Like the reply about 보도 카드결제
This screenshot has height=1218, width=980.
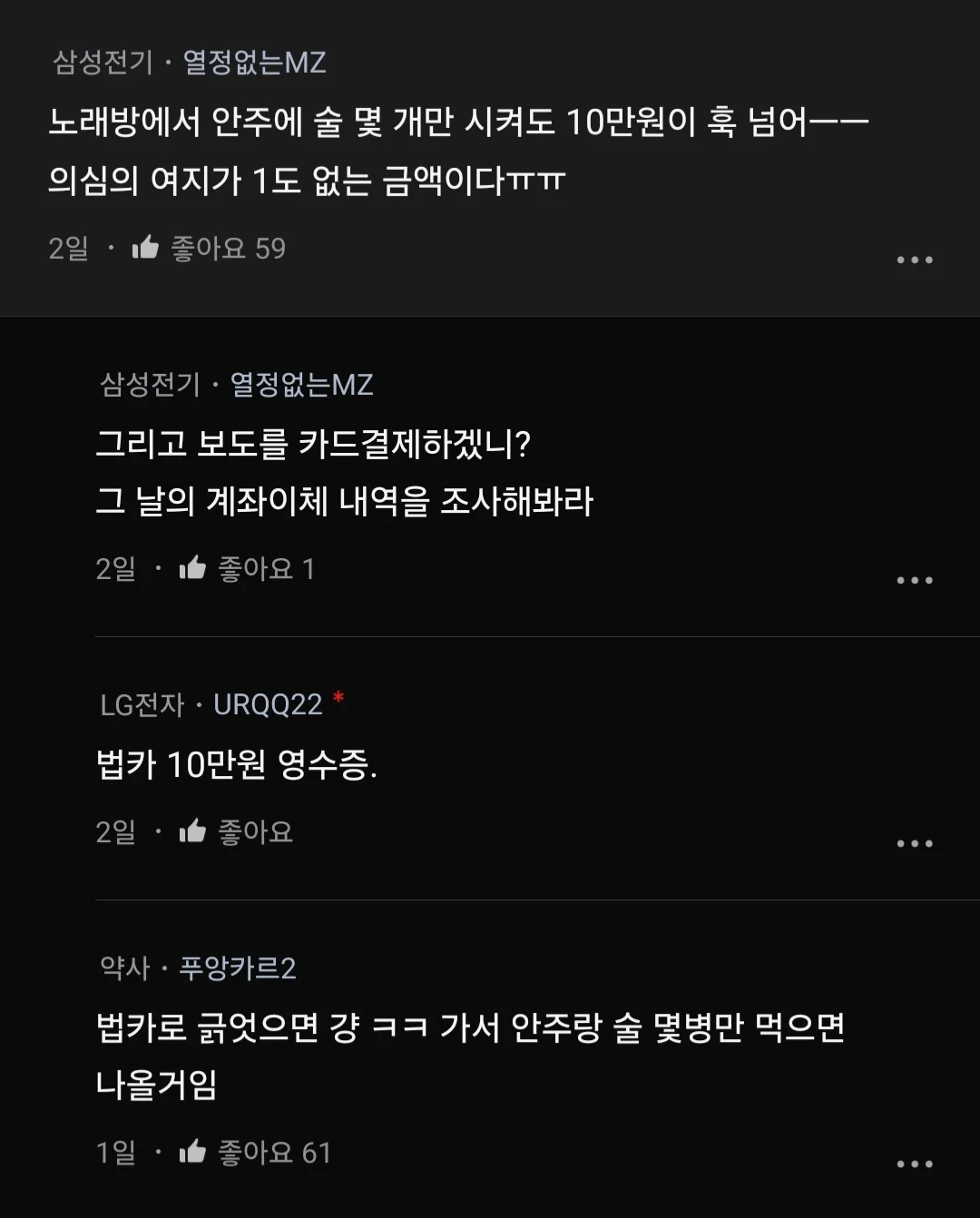coord(192,569)
